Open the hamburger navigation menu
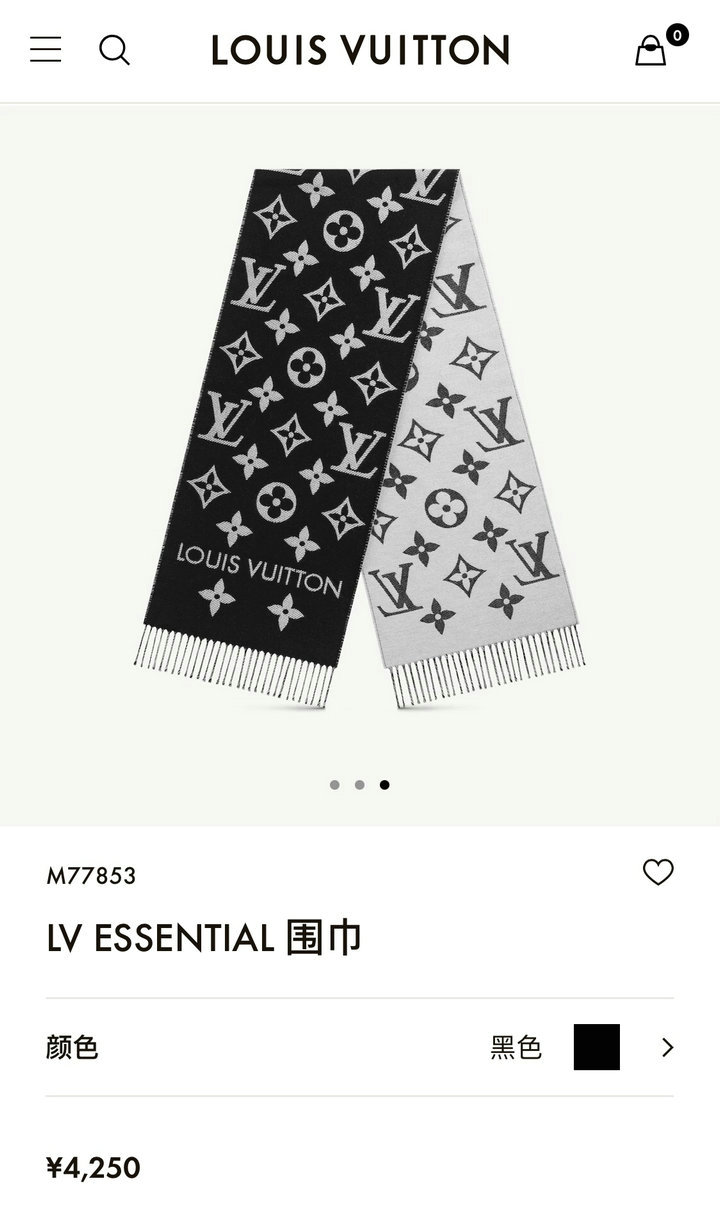Screen dimensions: 720x1217 (x=45, y=50)
